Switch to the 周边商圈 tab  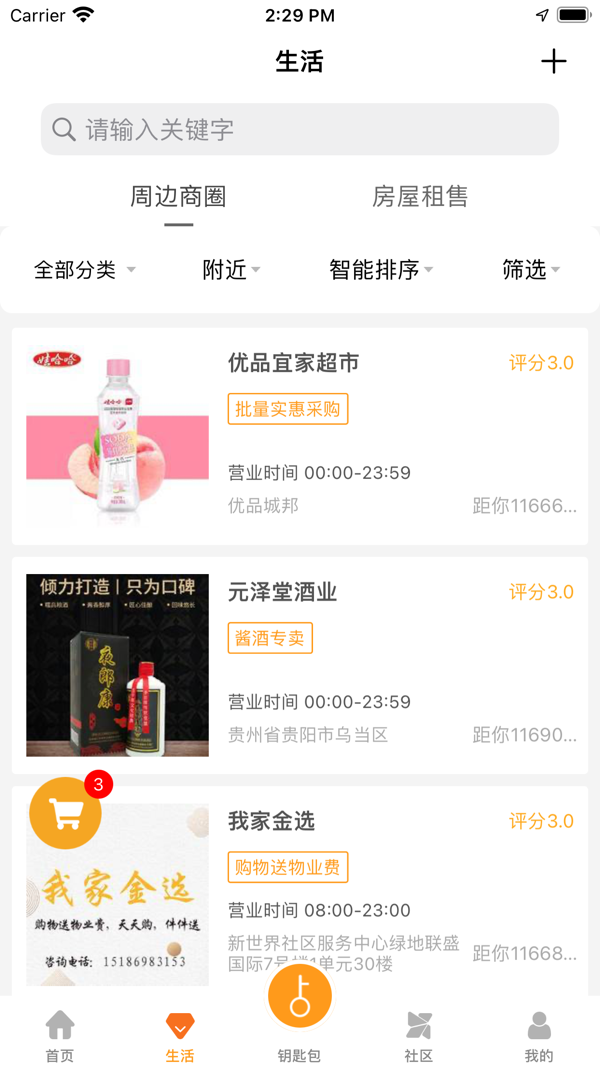coord(178,197)
